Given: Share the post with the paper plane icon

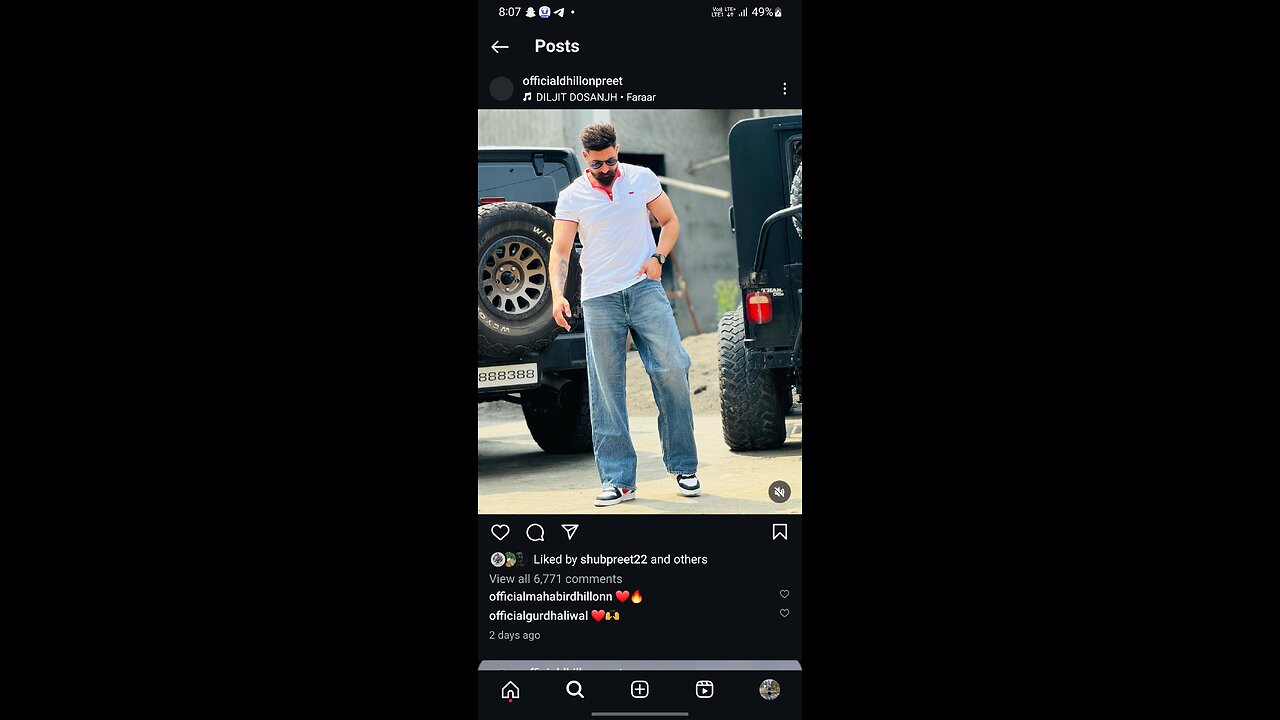Looking at the screenshot, I should (x=570, y=532).
